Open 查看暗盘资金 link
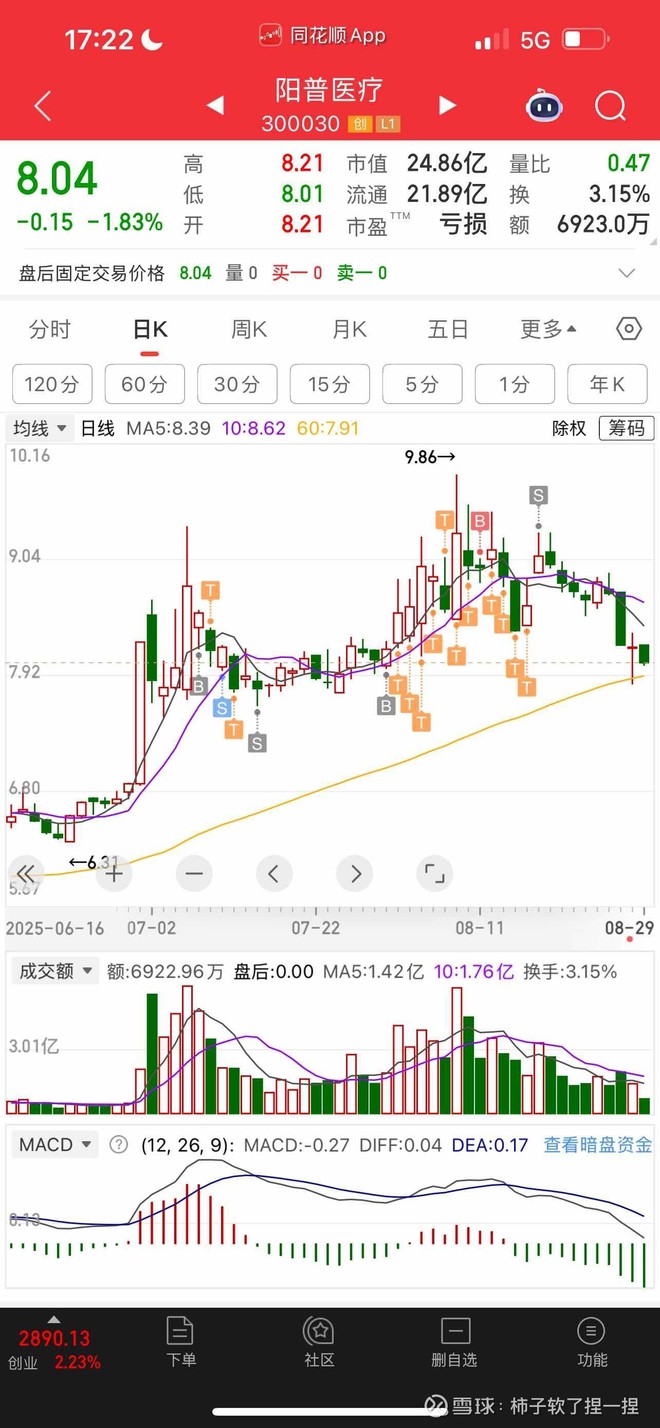660x1428 pixels. click(x=597, y=1145)
